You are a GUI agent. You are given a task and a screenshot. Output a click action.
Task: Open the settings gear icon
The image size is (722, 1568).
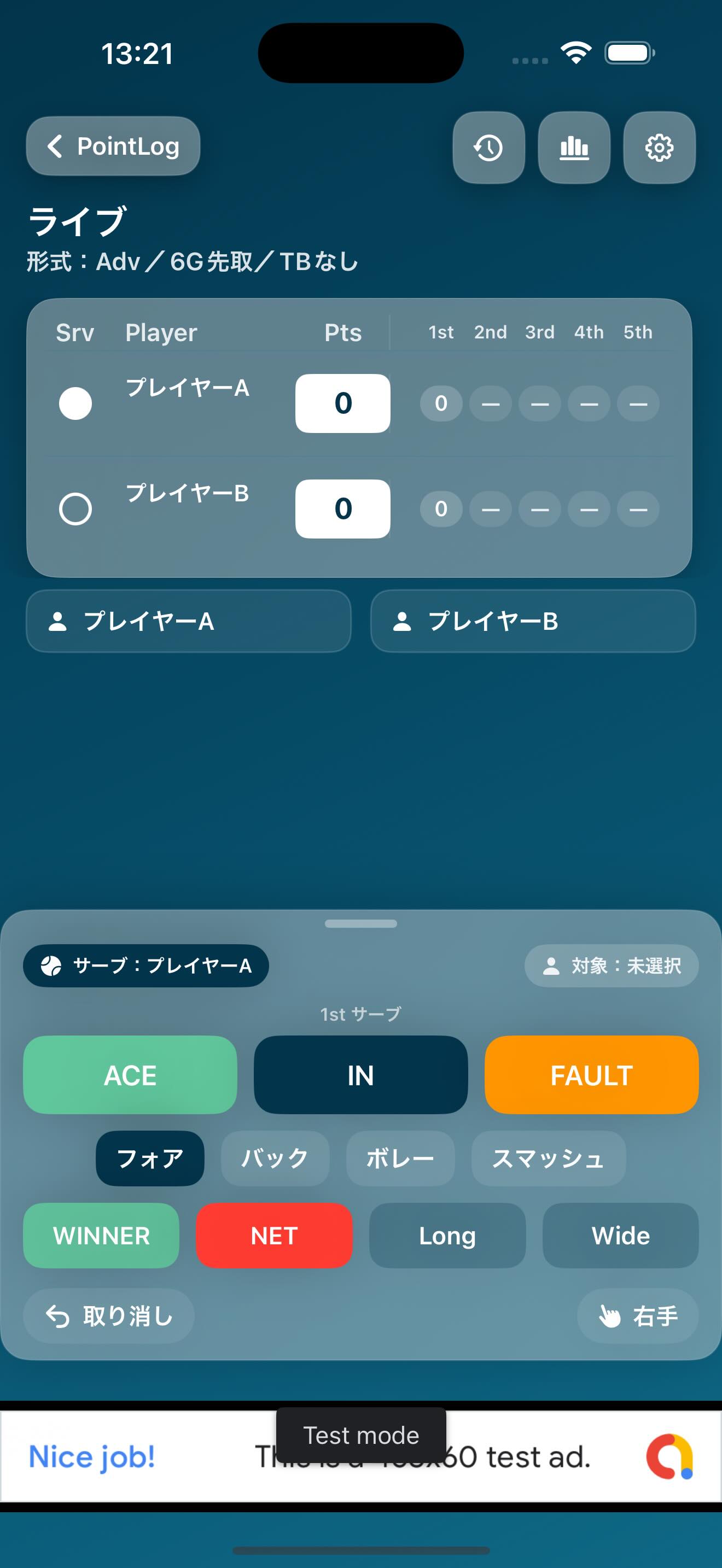(658, 148)
